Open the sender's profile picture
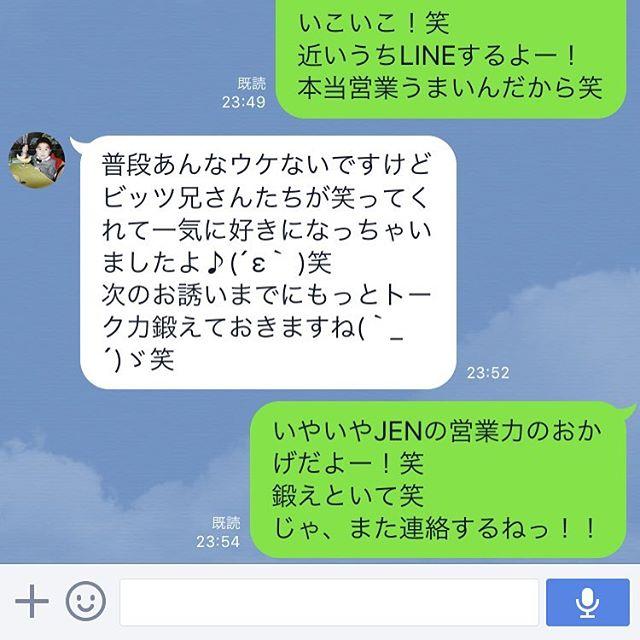 (x=37, y=159)
